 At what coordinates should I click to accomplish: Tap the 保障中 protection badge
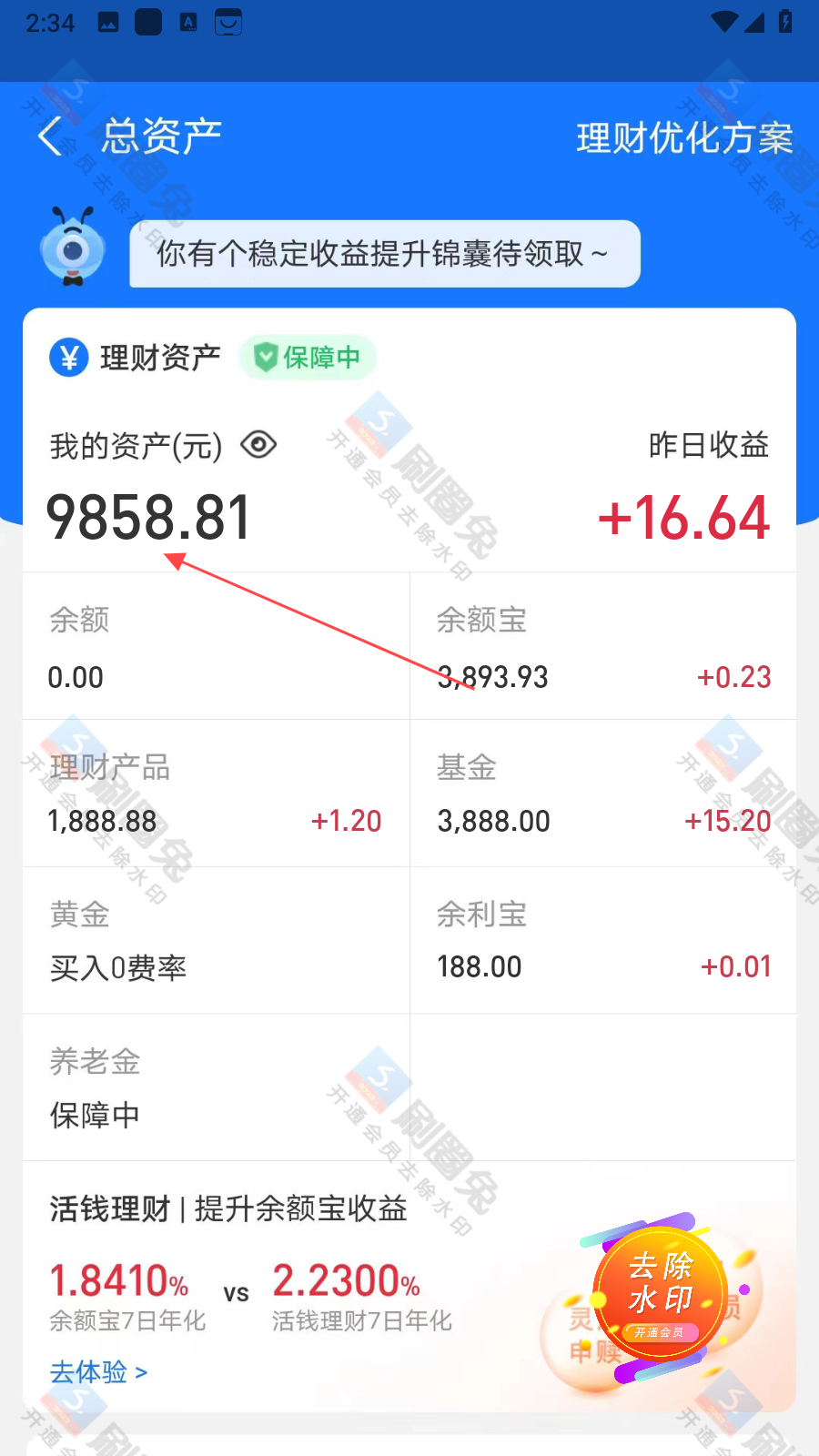308,358
